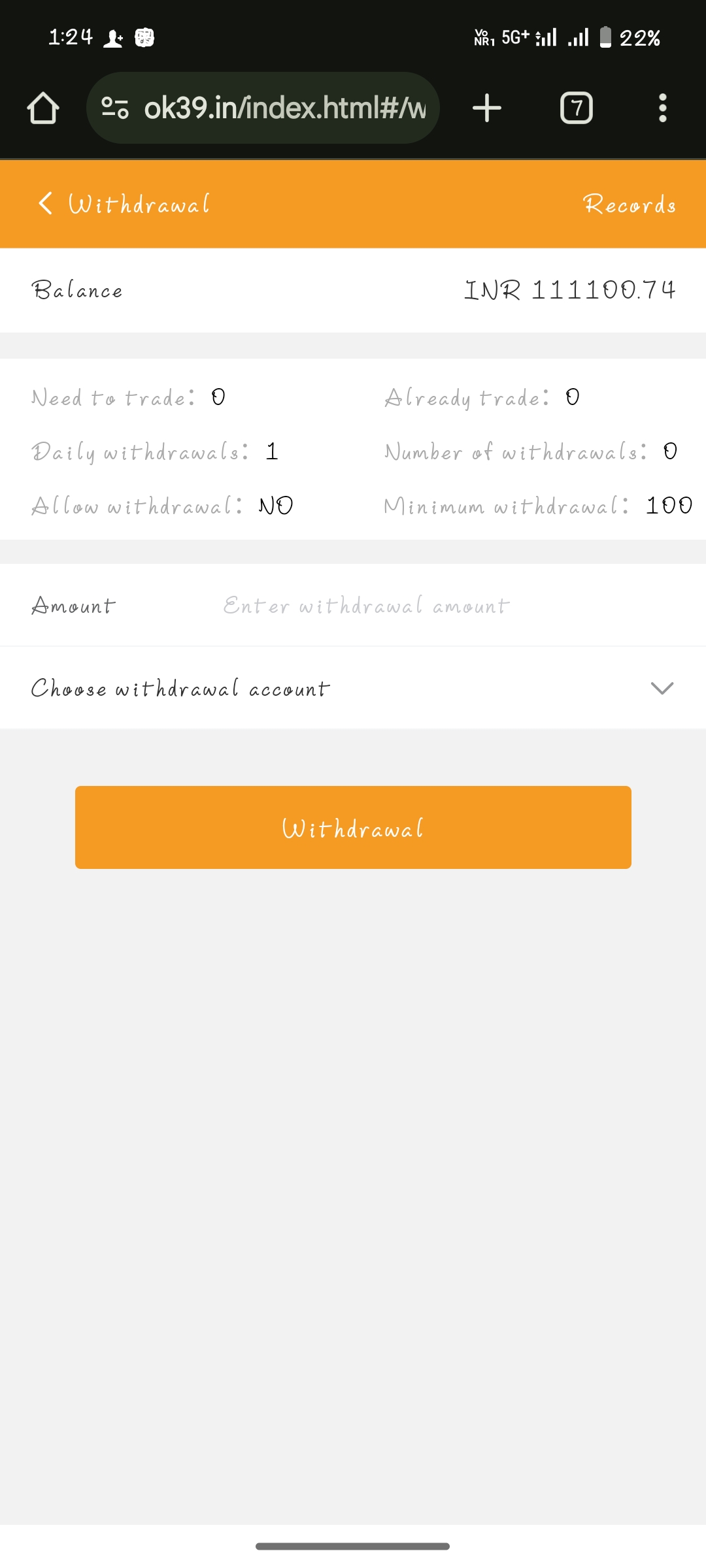Tap the orange Withdrawal button

(353, 827)
